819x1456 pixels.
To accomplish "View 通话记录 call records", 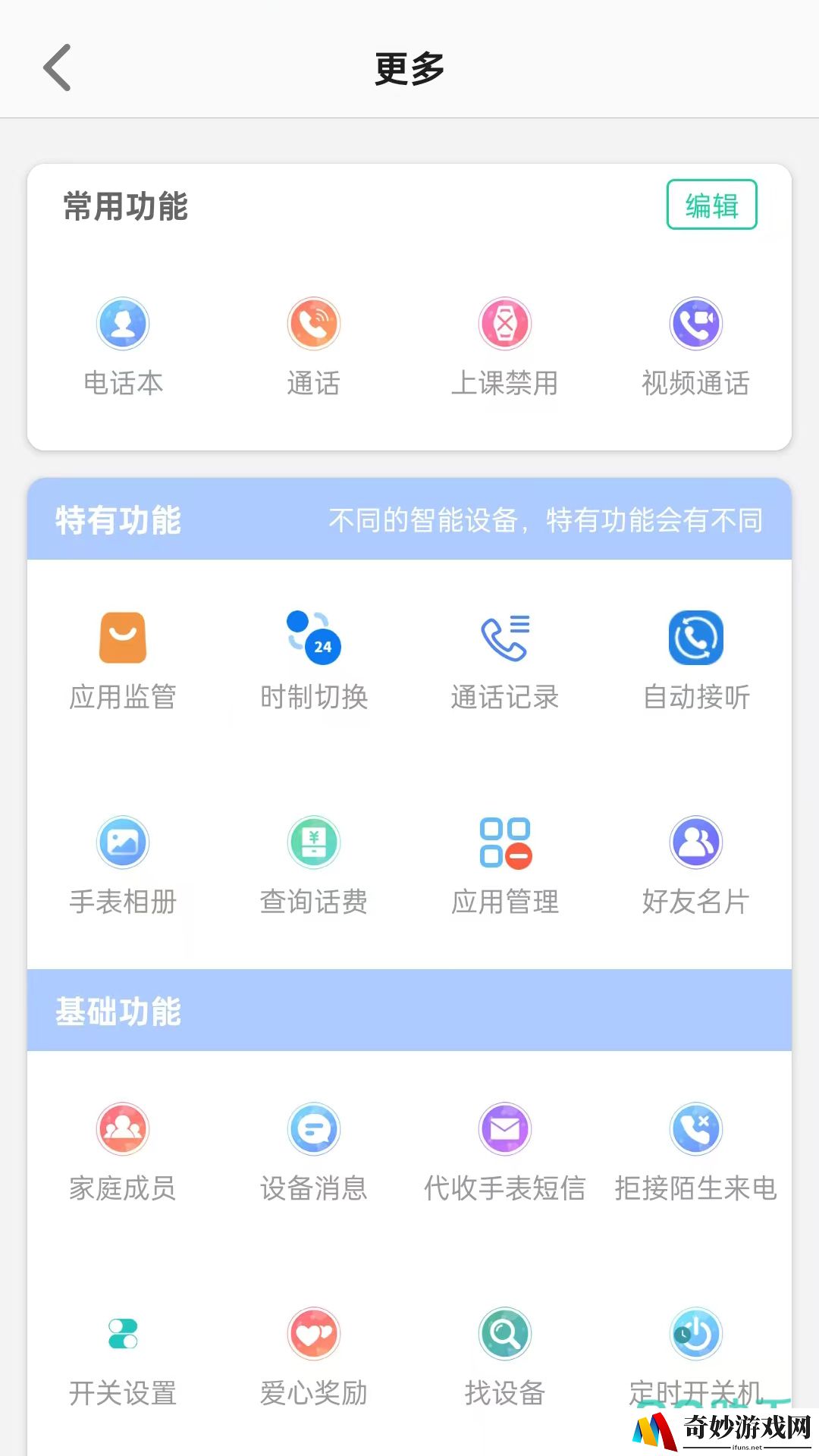I will click(505, 661).
